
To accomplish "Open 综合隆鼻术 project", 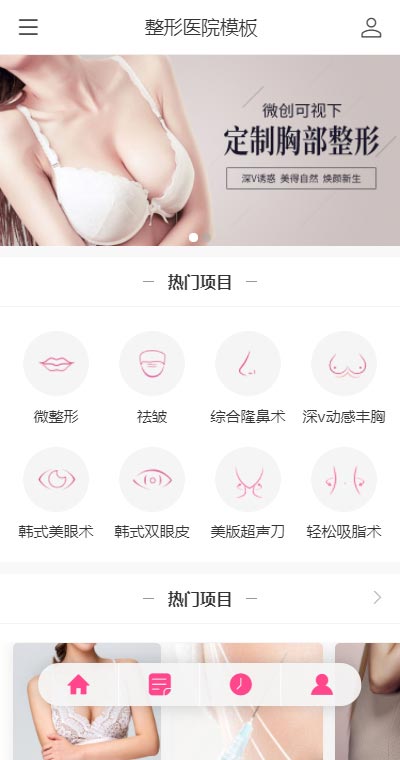I will [248, 378].
